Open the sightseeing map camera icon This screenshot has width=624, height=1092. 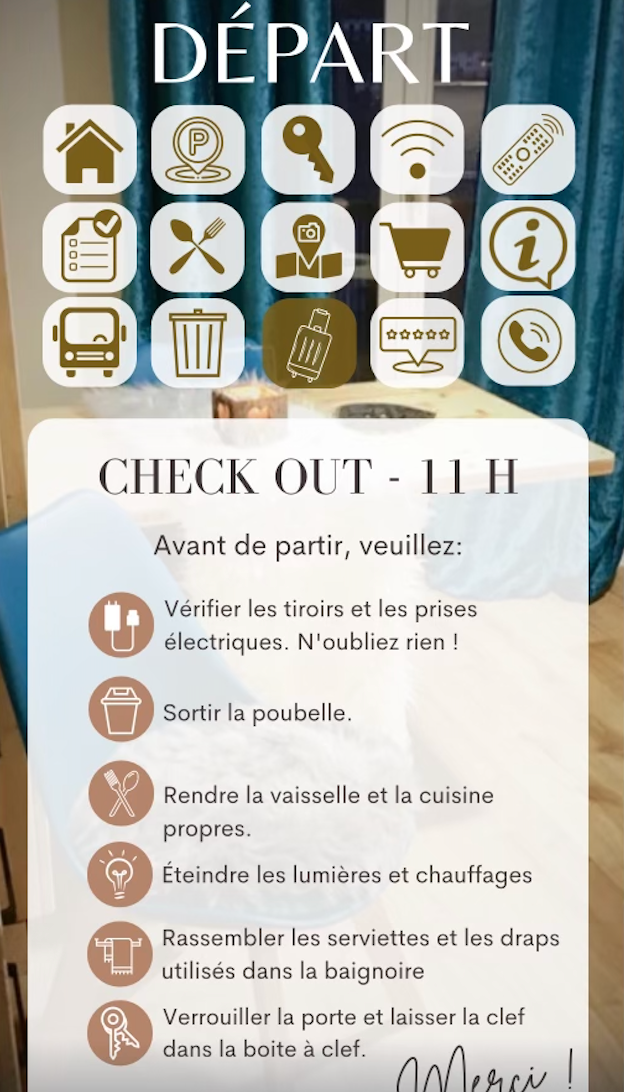coord(308,247)
